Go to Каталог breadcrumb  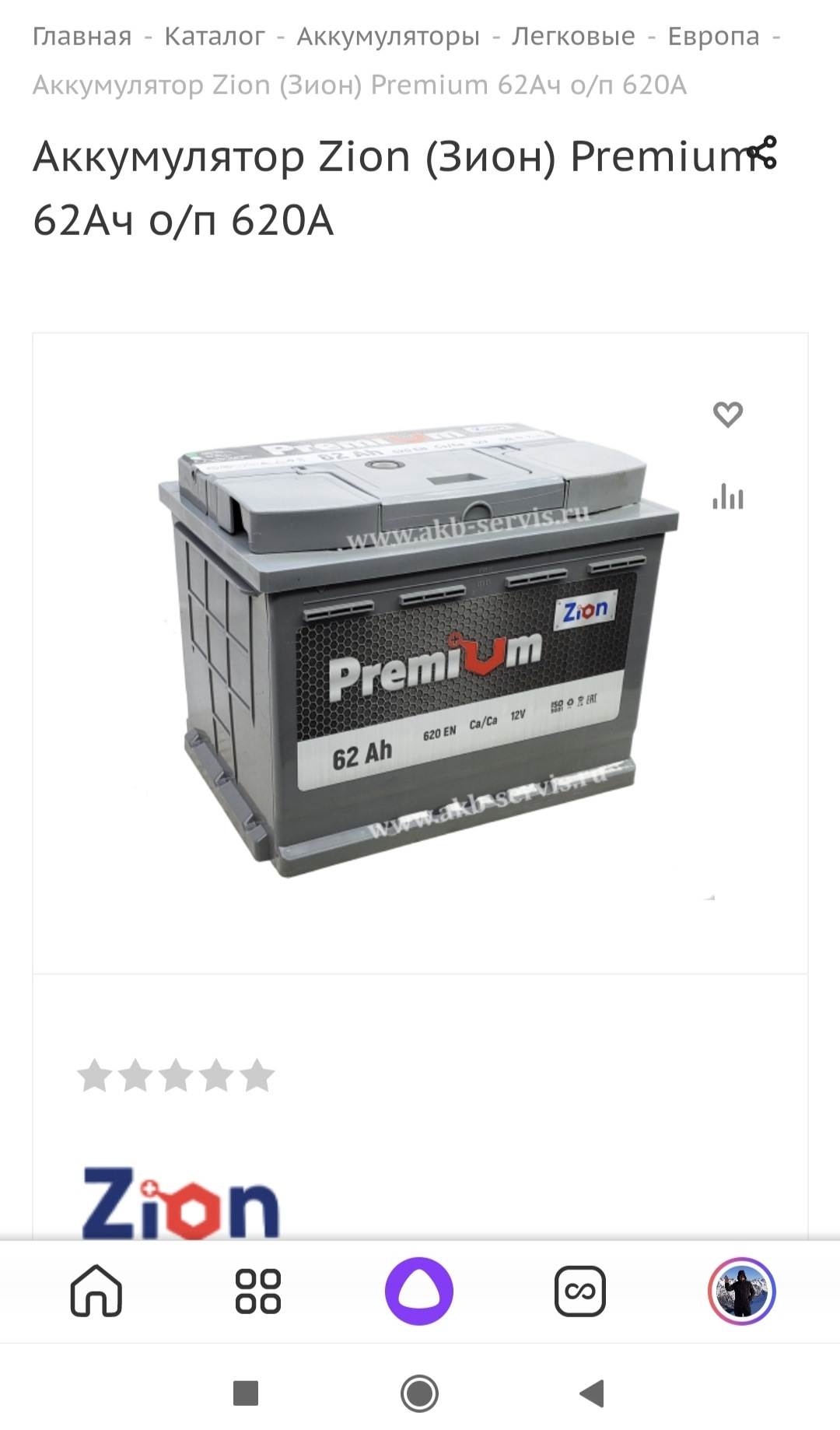point(215,37)
